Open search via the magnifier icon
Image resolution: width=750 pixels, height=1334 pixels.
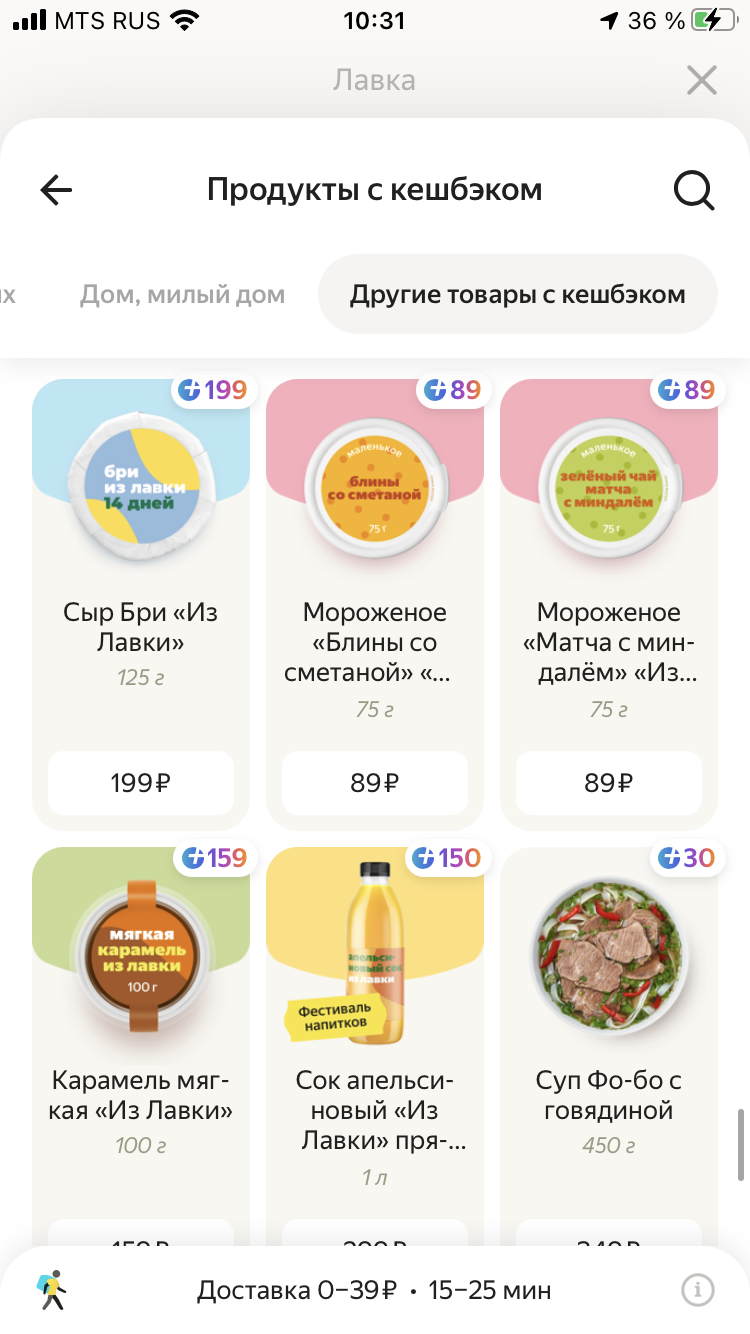coord(694,190)
